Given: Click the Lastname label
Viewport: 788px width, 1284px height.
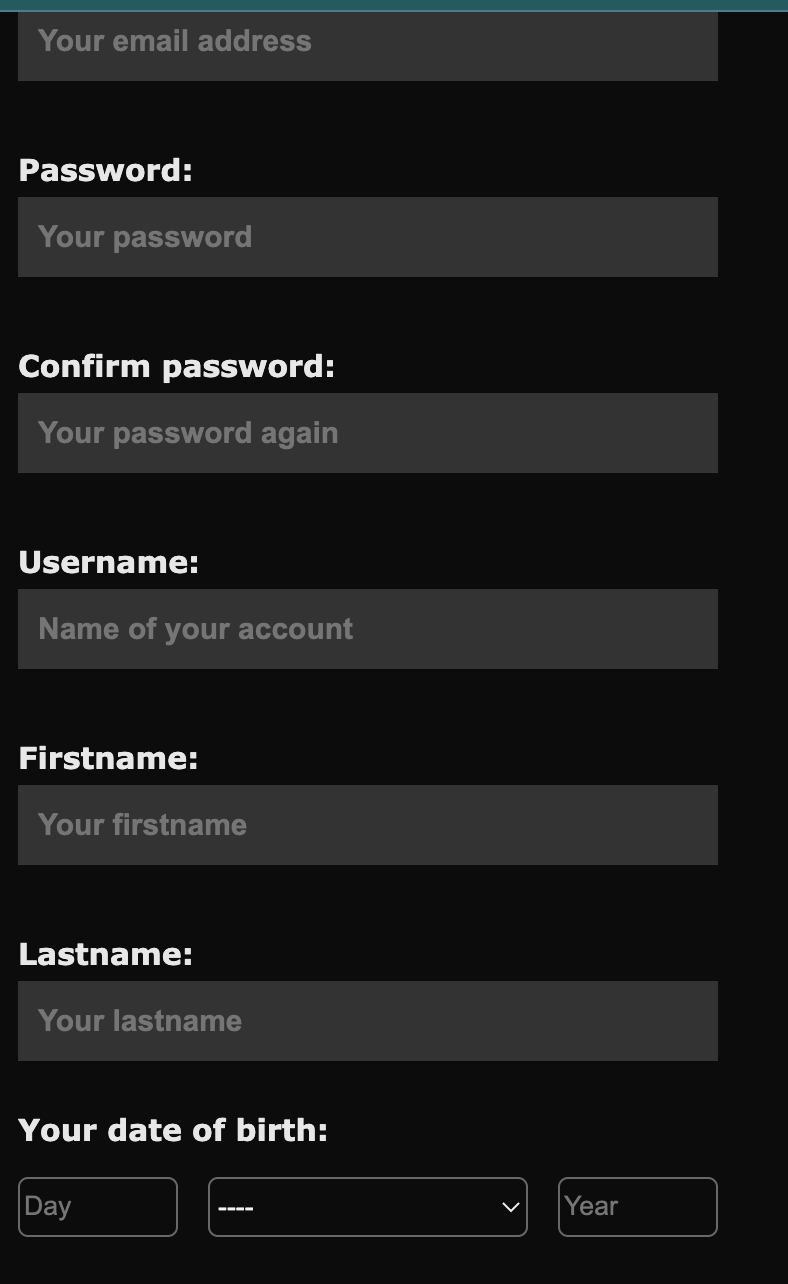Looking at the screenshot, I should (104, 954).
